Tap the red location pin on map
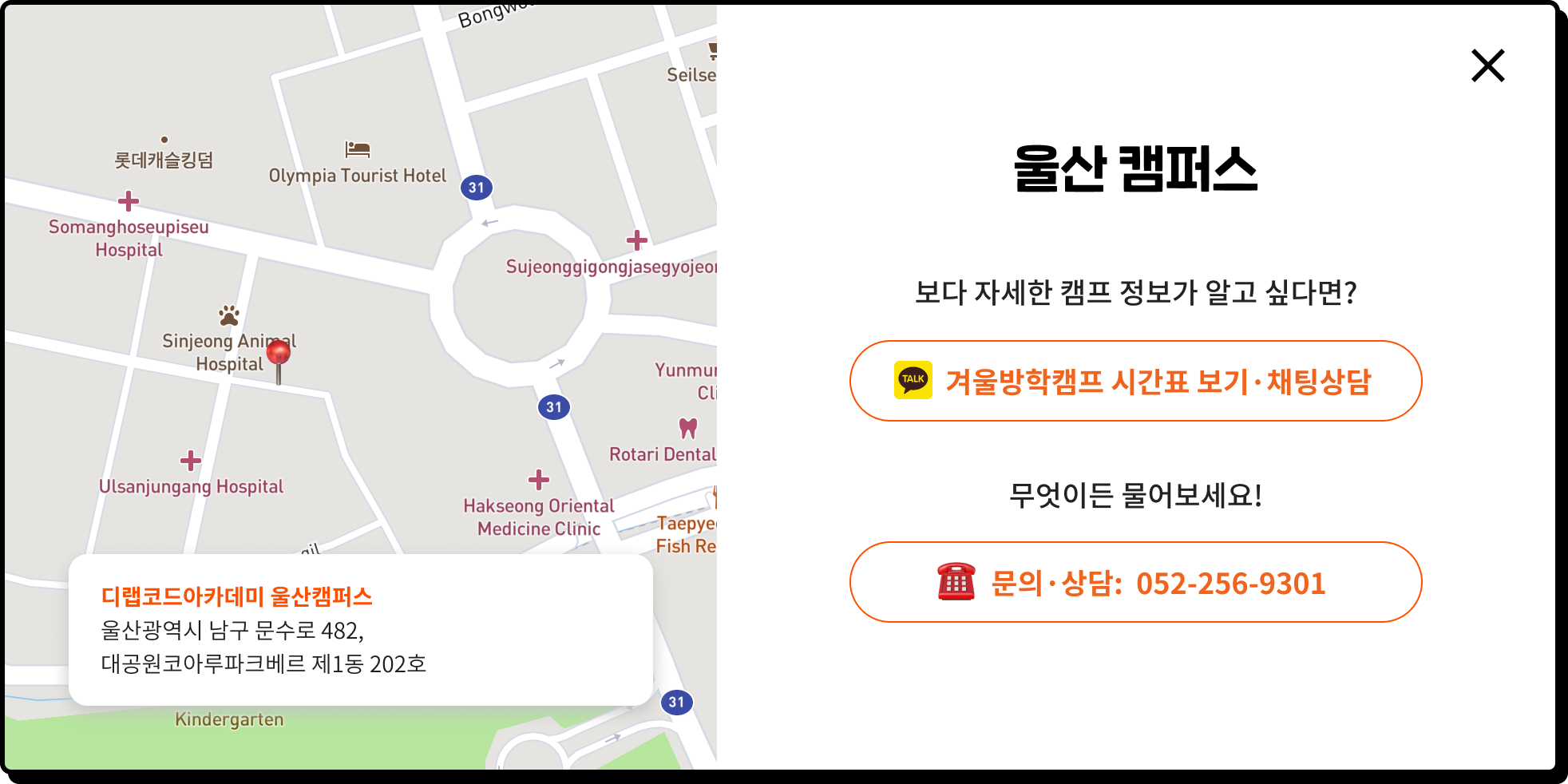 click(278, 353)
